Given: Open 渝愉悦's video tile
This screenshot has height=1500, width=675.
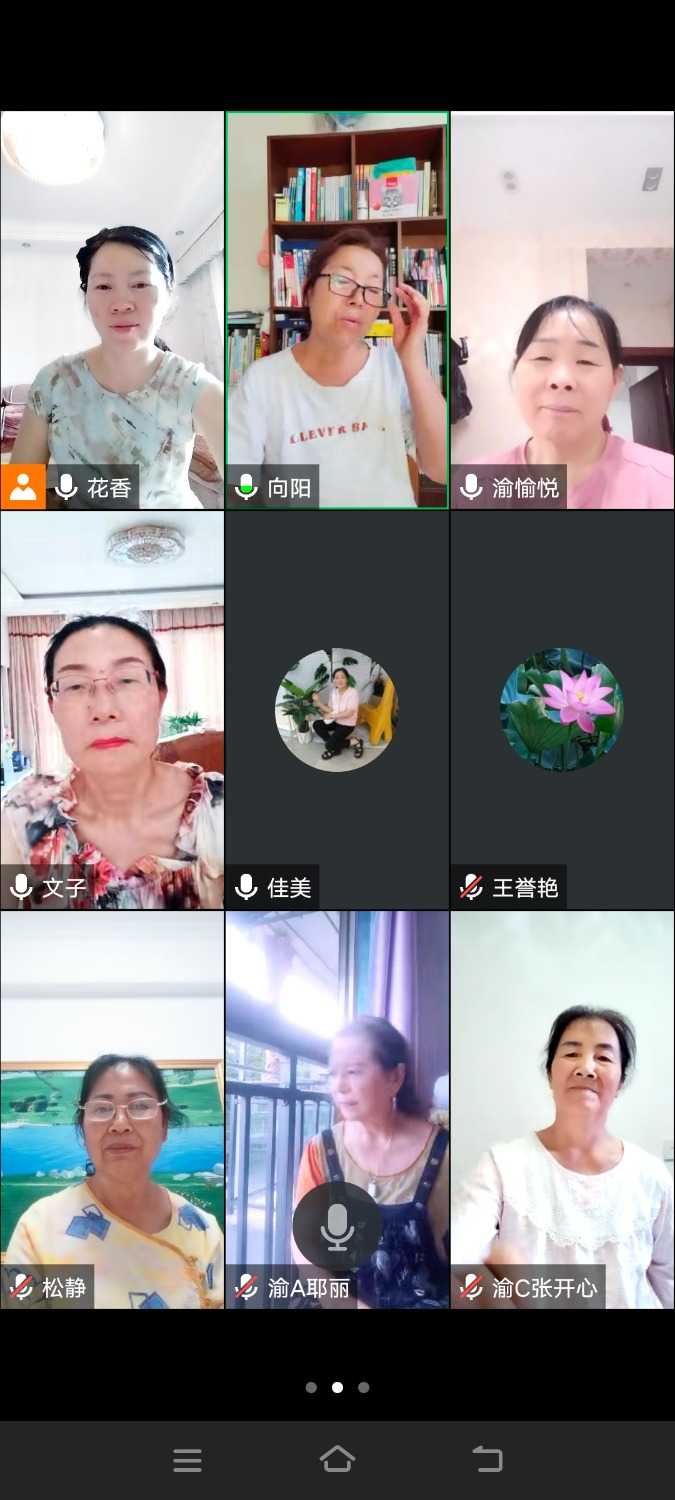Looking at the screenshot, I should (562, 310).
